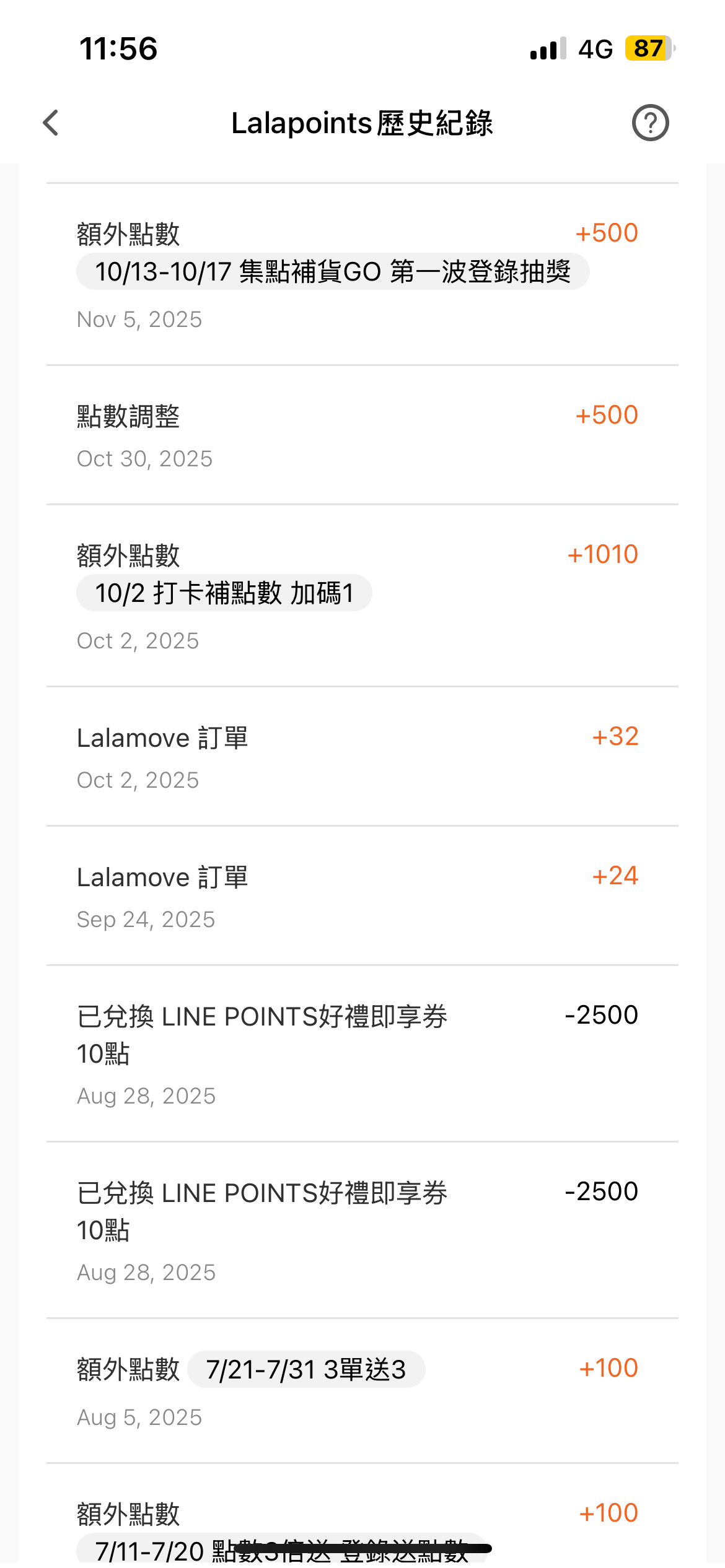Open the help question mark icon

[x=650, y=123]
